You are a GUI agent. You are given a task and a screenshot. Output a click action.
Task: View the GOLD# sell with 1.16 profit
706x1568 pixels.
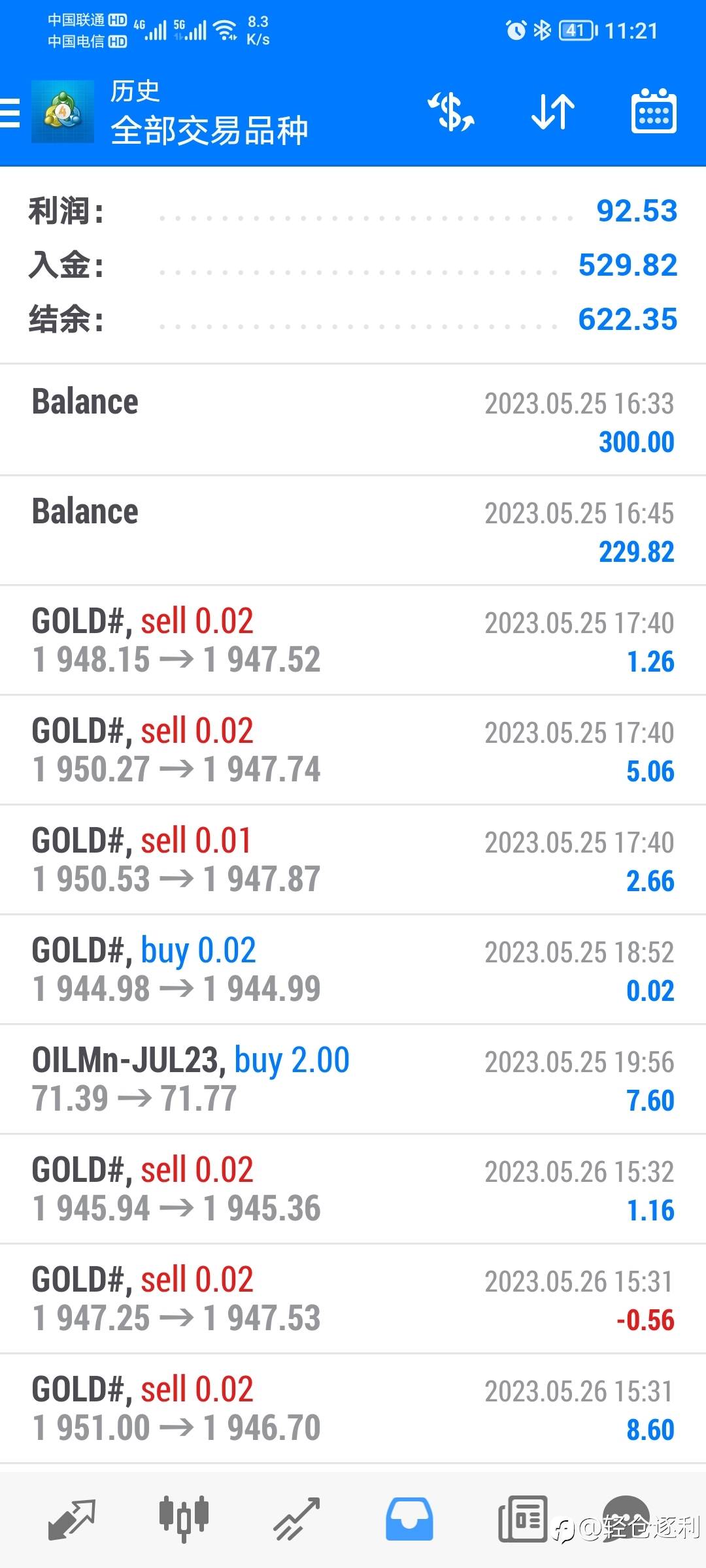(353, 1189)
